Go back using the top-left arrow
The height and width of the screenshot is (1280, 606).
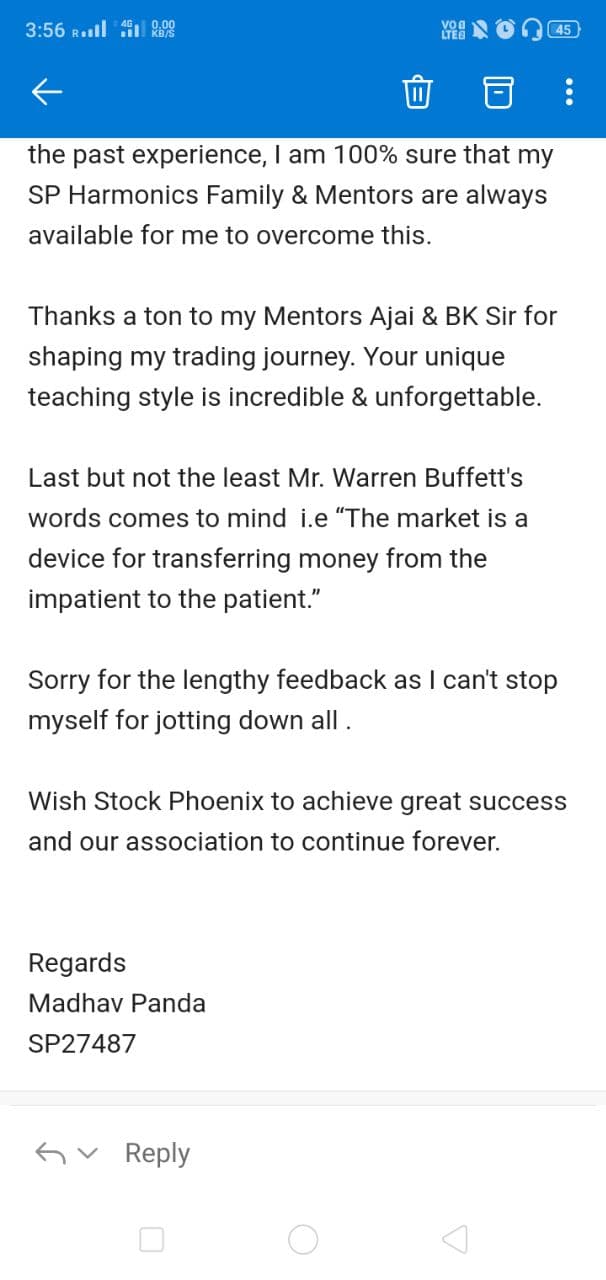point(47,93)
